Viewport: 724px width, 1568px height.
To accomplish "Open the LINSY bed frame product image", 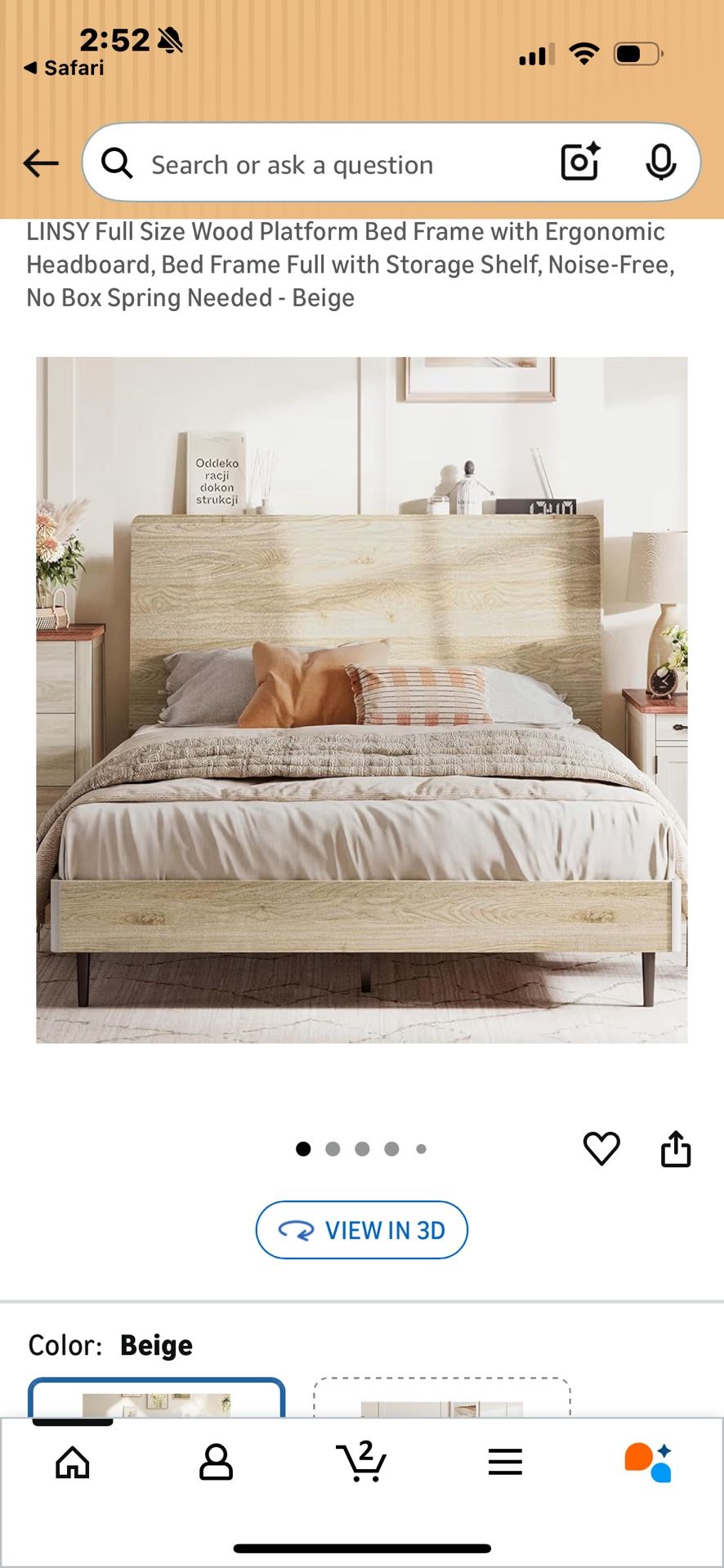I will pos(361,700).
